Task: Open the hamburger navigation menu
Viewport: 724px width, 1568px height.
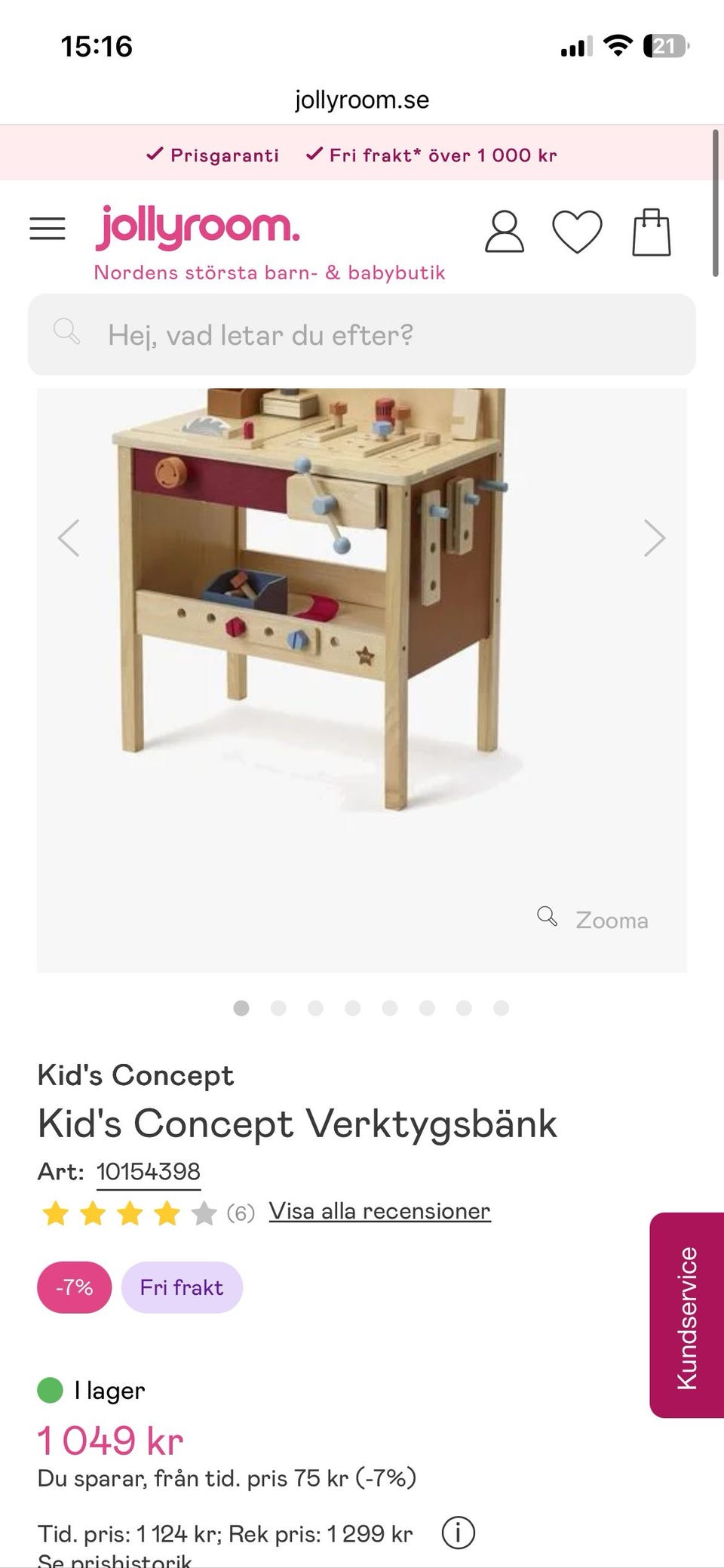Action: click(x=47, y=227)
